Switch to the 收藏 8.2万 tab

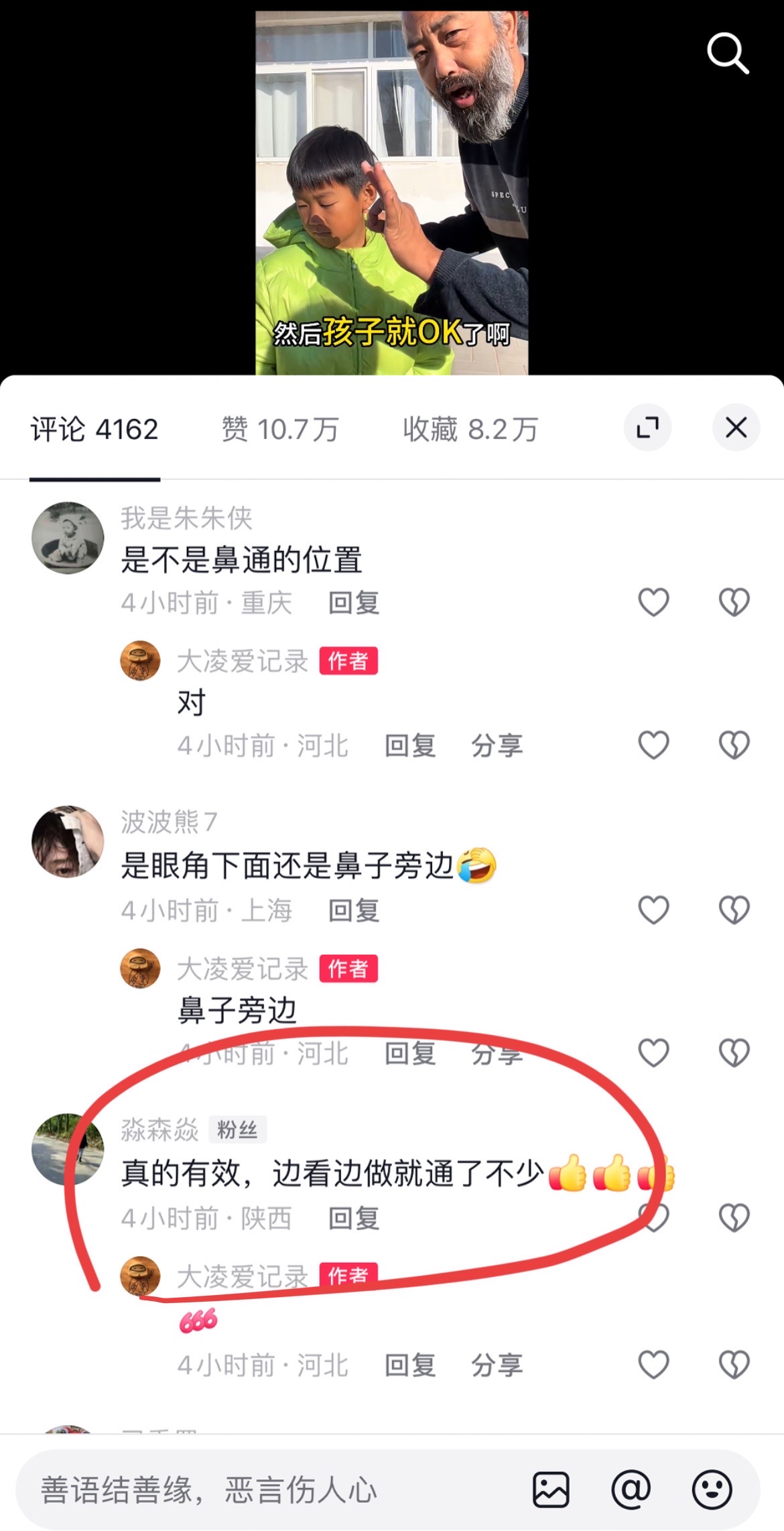pos(470,429)
